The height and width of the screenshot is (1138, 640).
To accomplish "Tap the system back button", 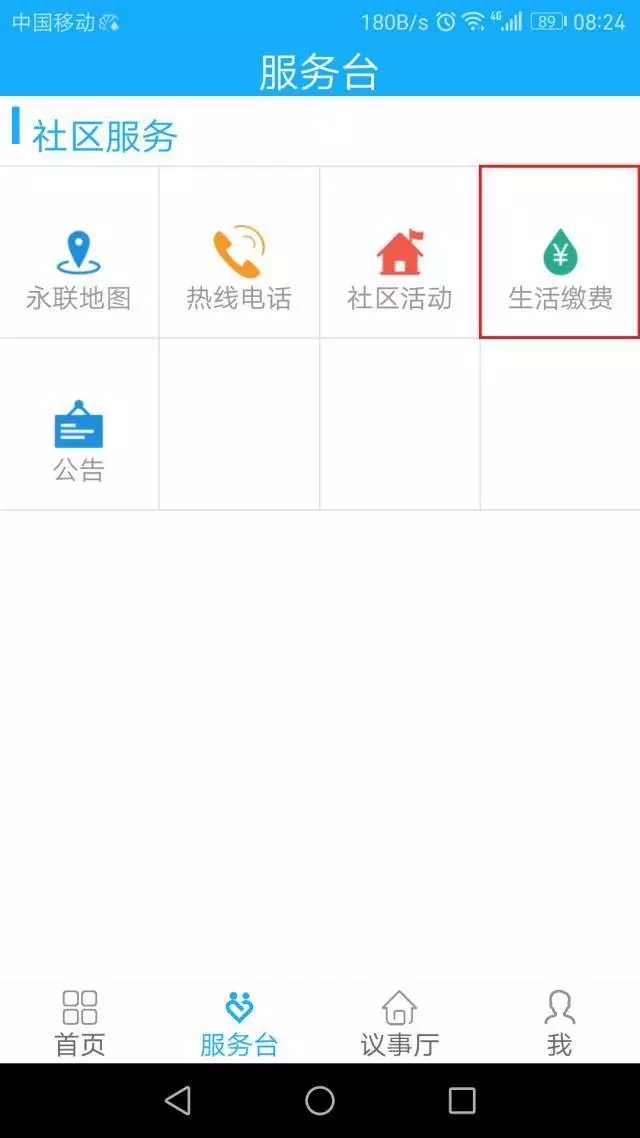I will [178, 1100].
